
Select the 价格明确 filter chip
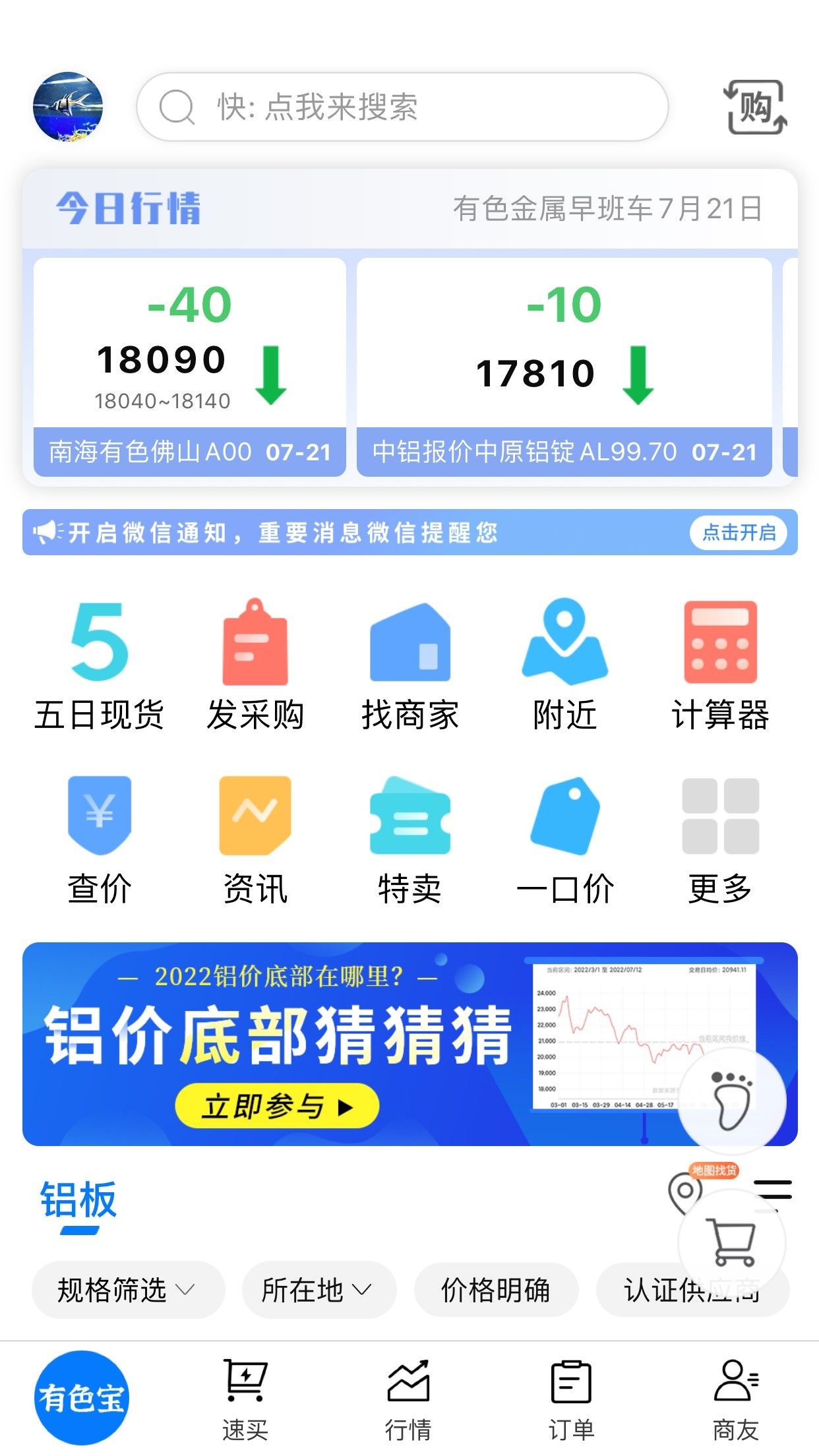[496, 1290]
